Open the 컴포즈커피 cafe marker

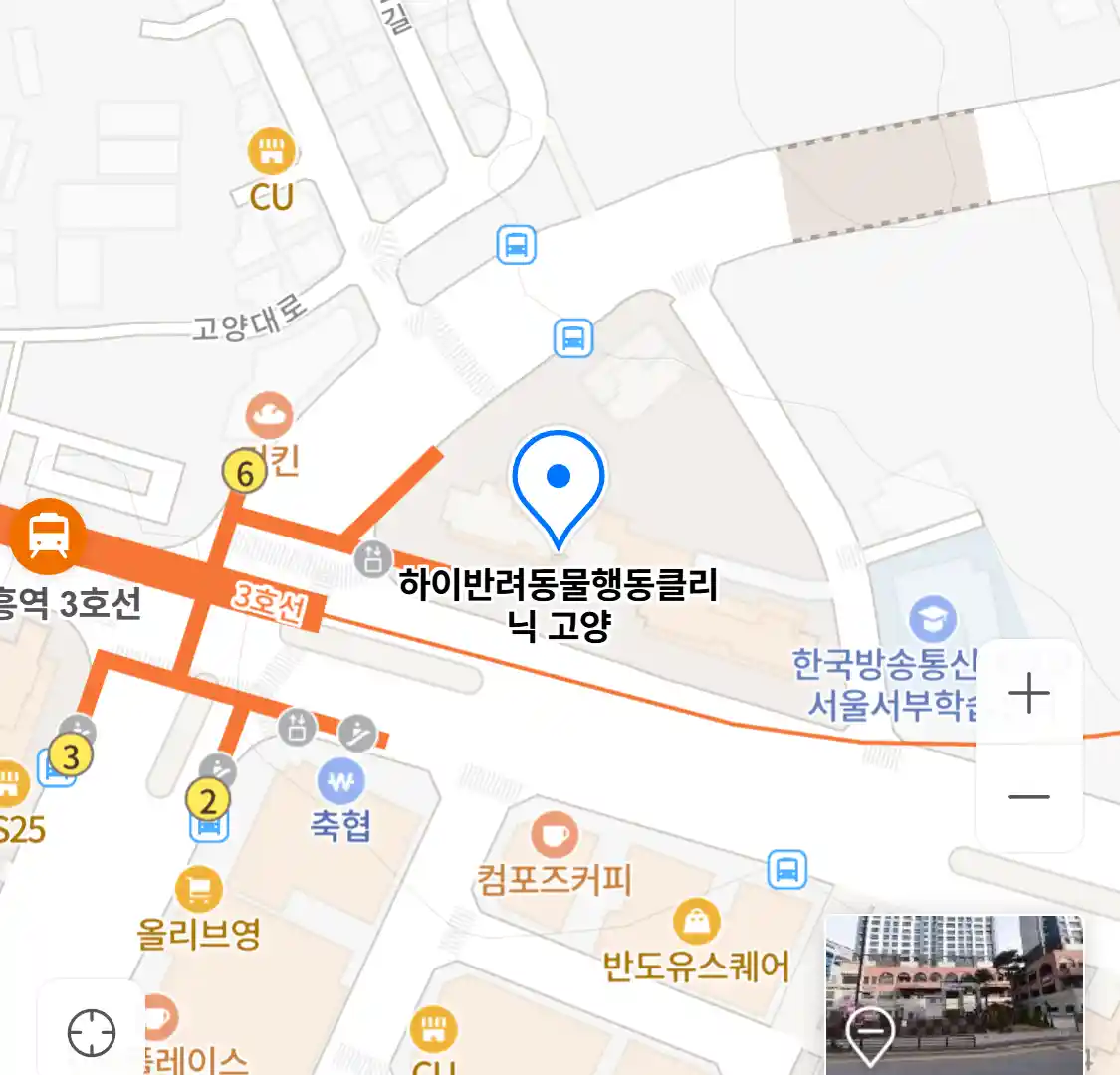pos(554,834)
